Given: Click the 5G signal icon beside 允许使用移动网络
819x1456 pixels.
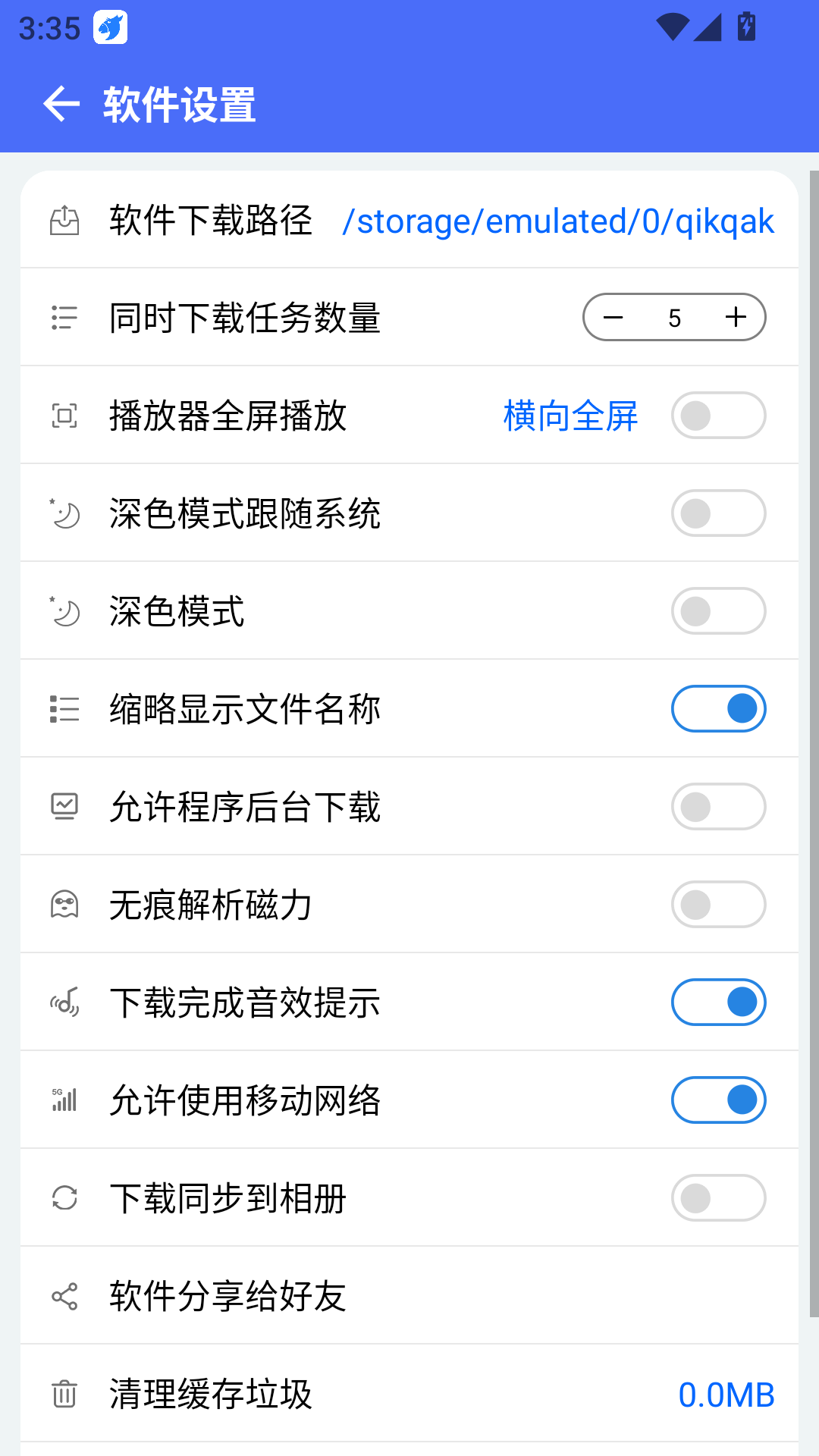Looking at the screenshot, I should point(64,1100).
